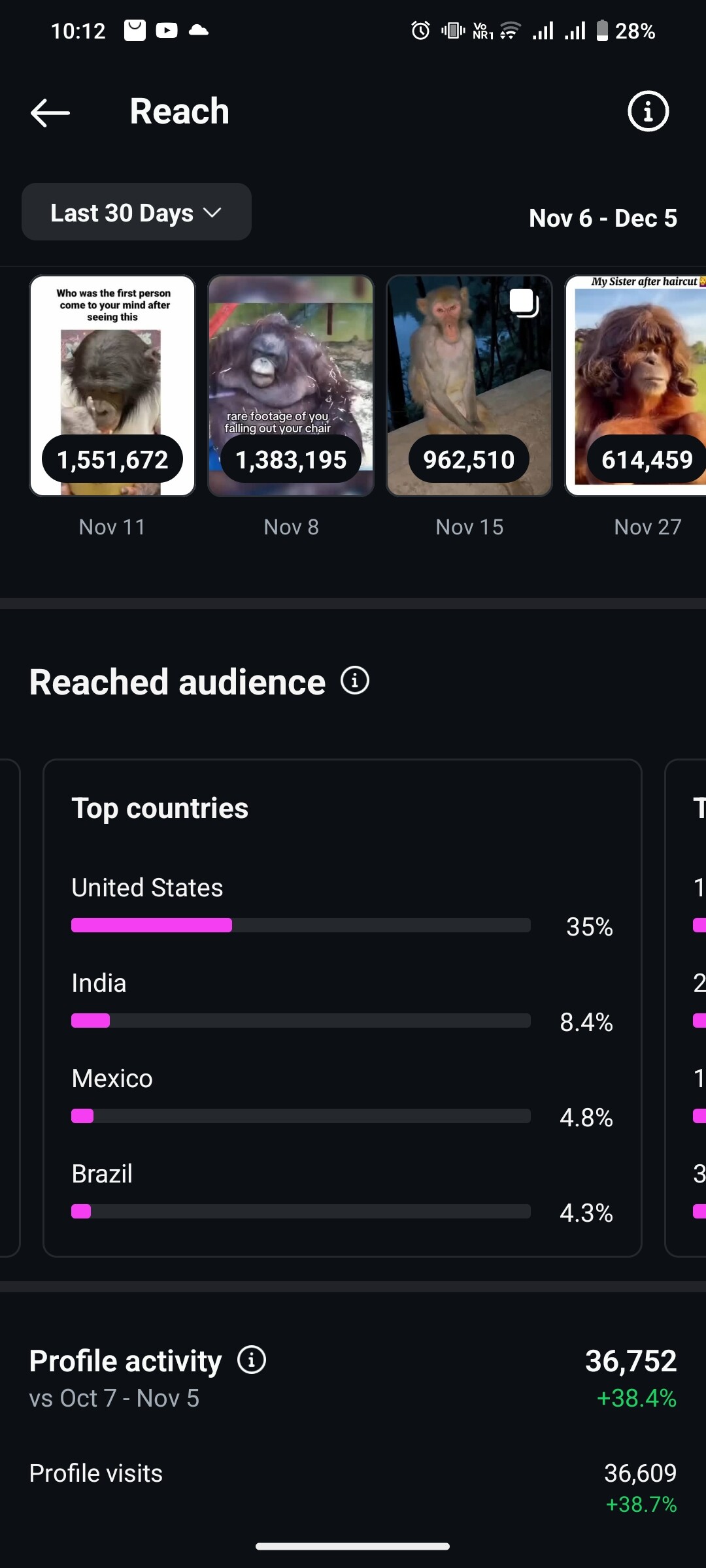Screen dimensions: 706x1568
Task: Open the Nov 15 post with 962,510 reach
Action: coord(469,385)
